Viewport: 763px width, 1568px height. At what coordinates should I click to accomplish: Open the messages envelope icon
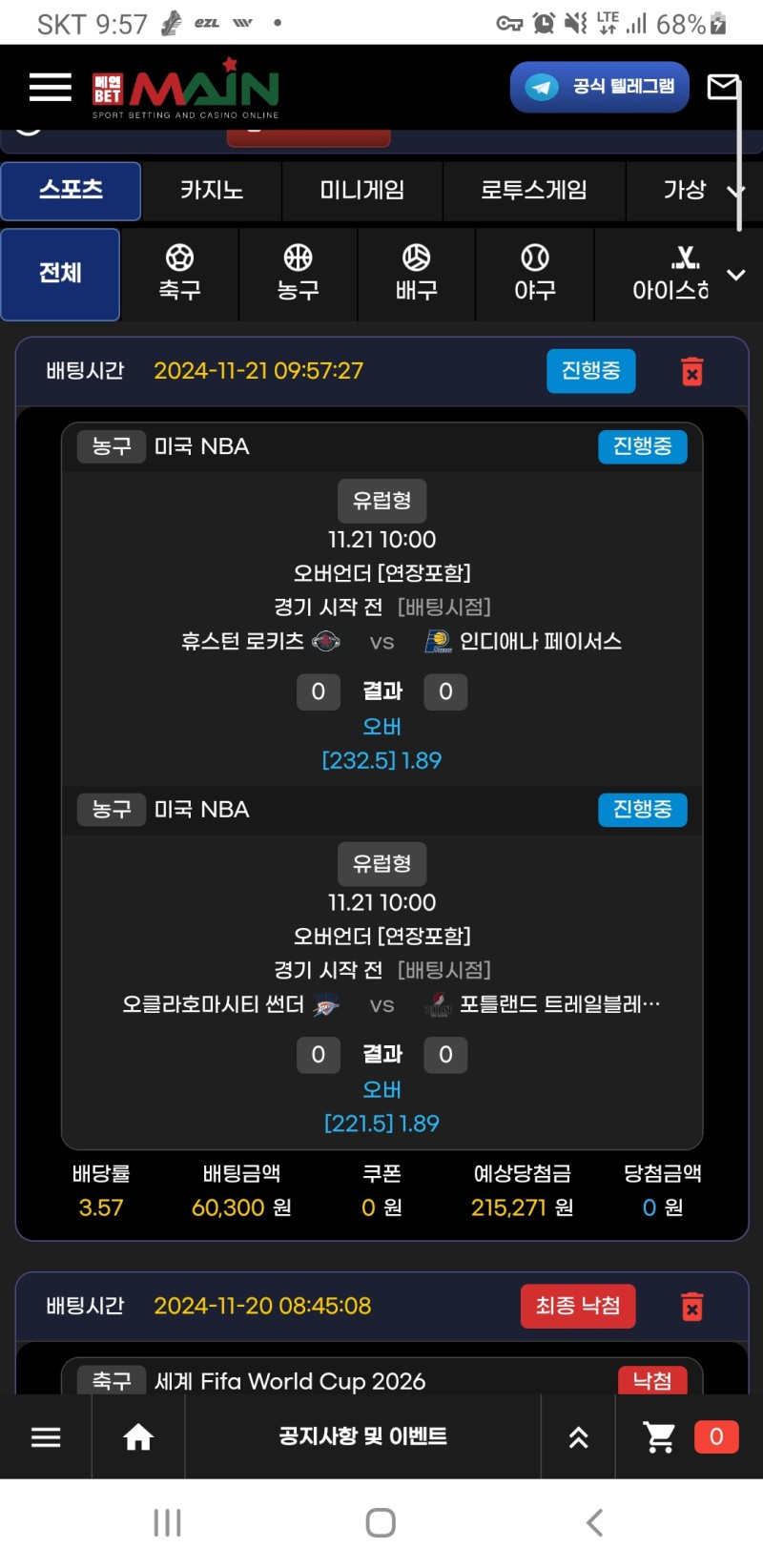pyautogui.click(x=723, y=87)
